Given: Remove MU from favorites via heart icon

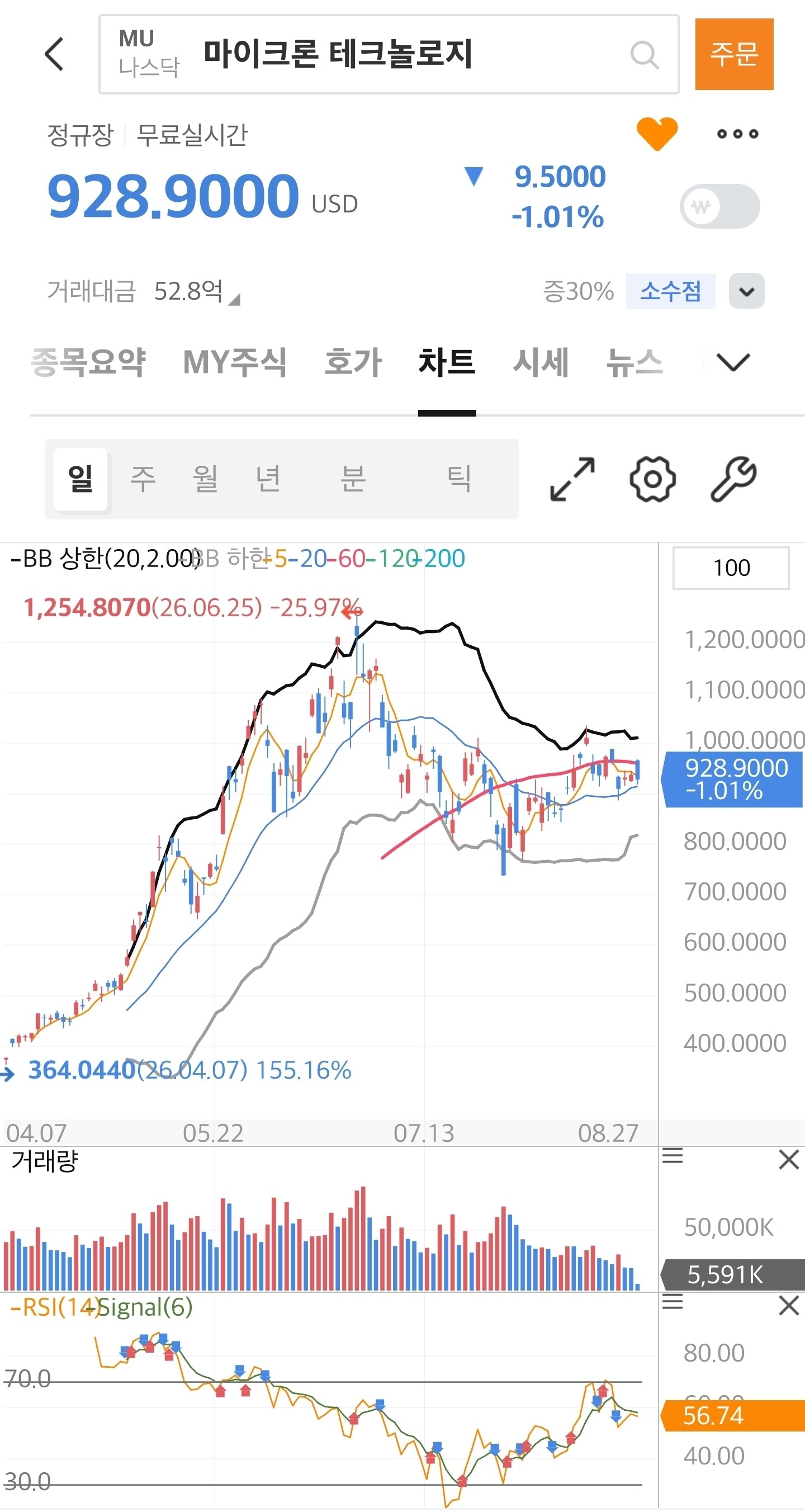Looking at the screenshot, I should (657, 133).
